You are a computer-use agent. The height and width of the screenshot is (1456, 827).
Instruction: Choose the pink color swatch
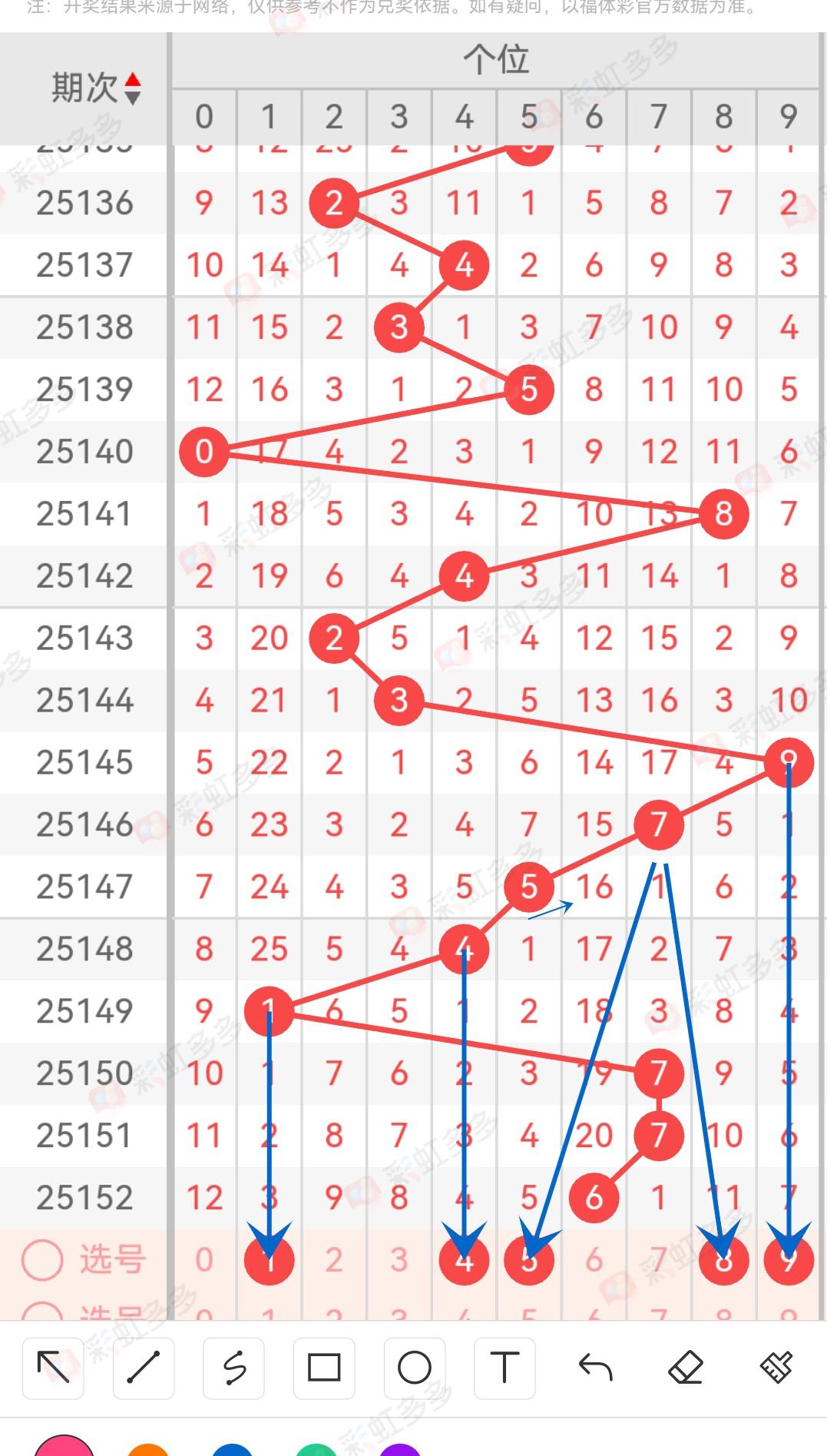[65, 1447]
